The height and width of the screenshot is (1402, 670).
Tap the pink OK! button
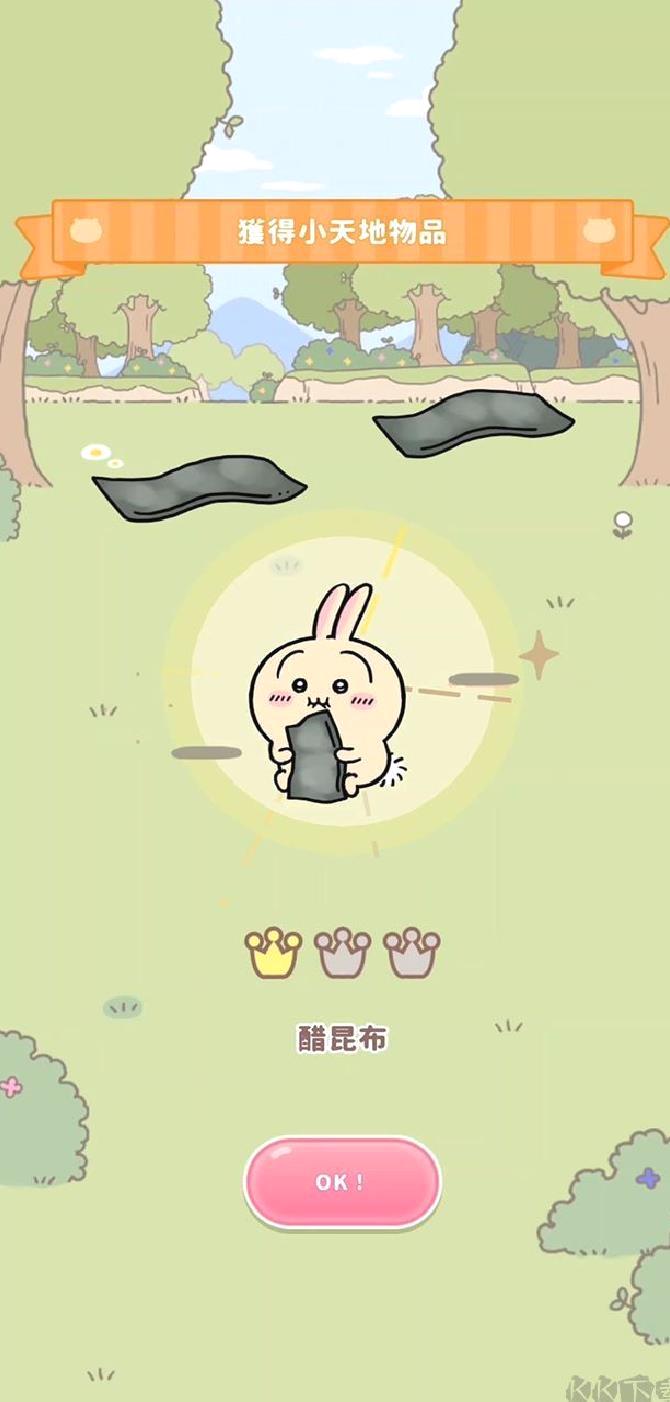point(341,1182)
